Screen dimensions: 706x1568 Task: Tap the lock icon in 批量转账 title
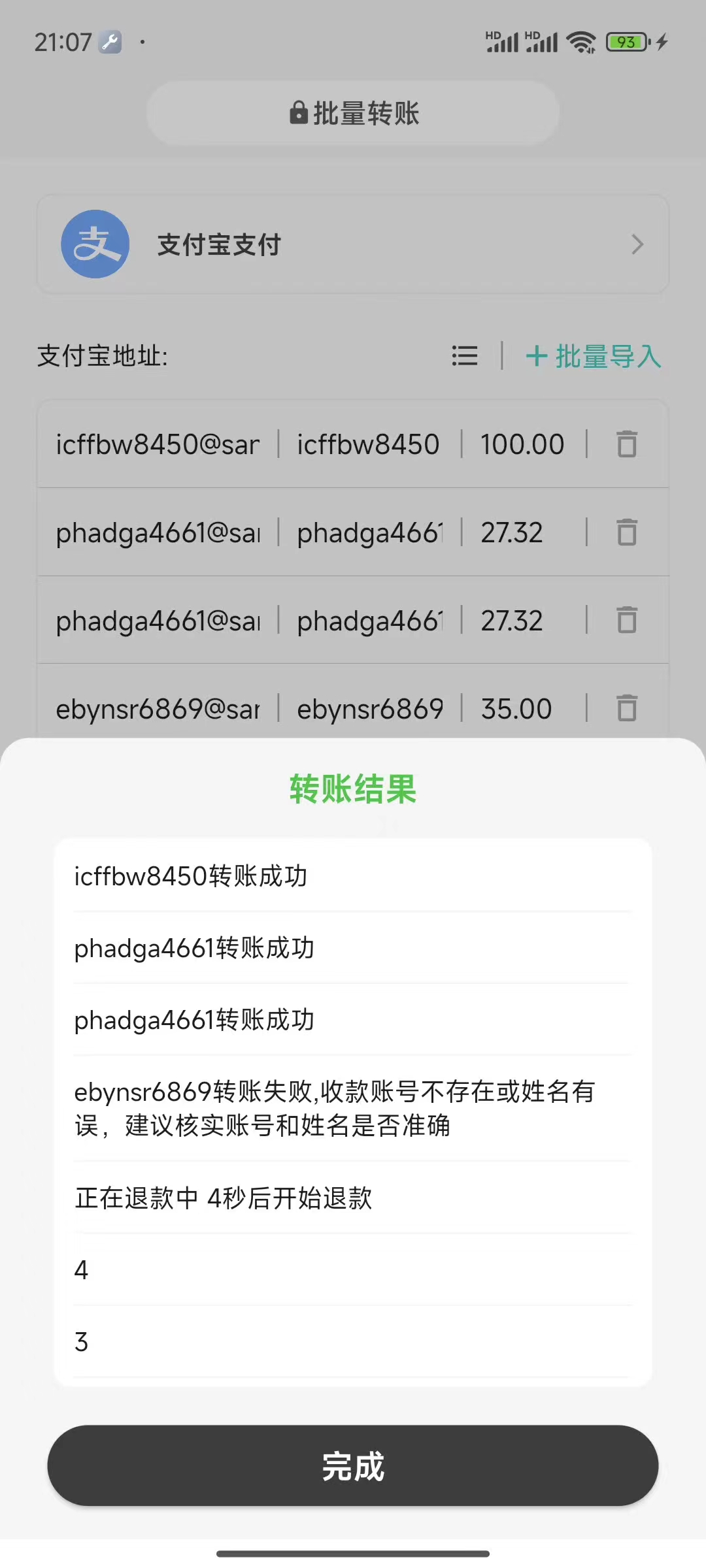click(298, 112)
